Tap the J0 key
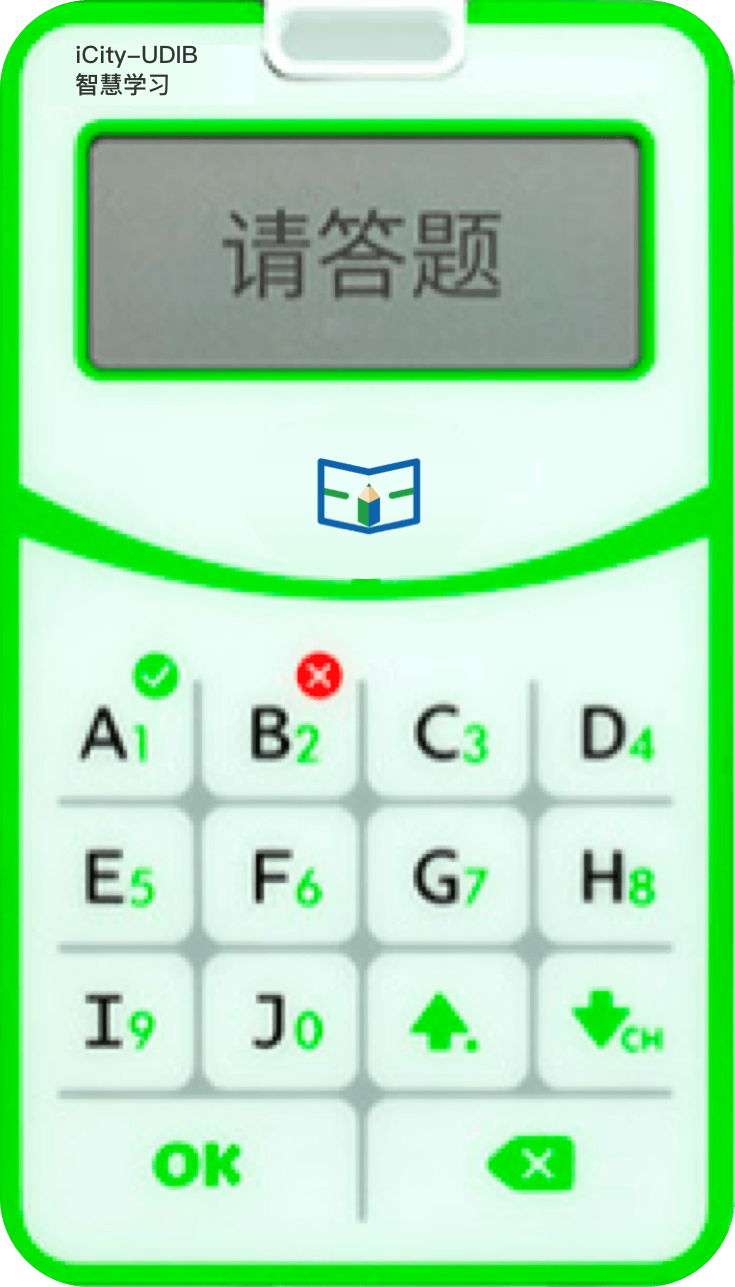 click(284, 1024)
